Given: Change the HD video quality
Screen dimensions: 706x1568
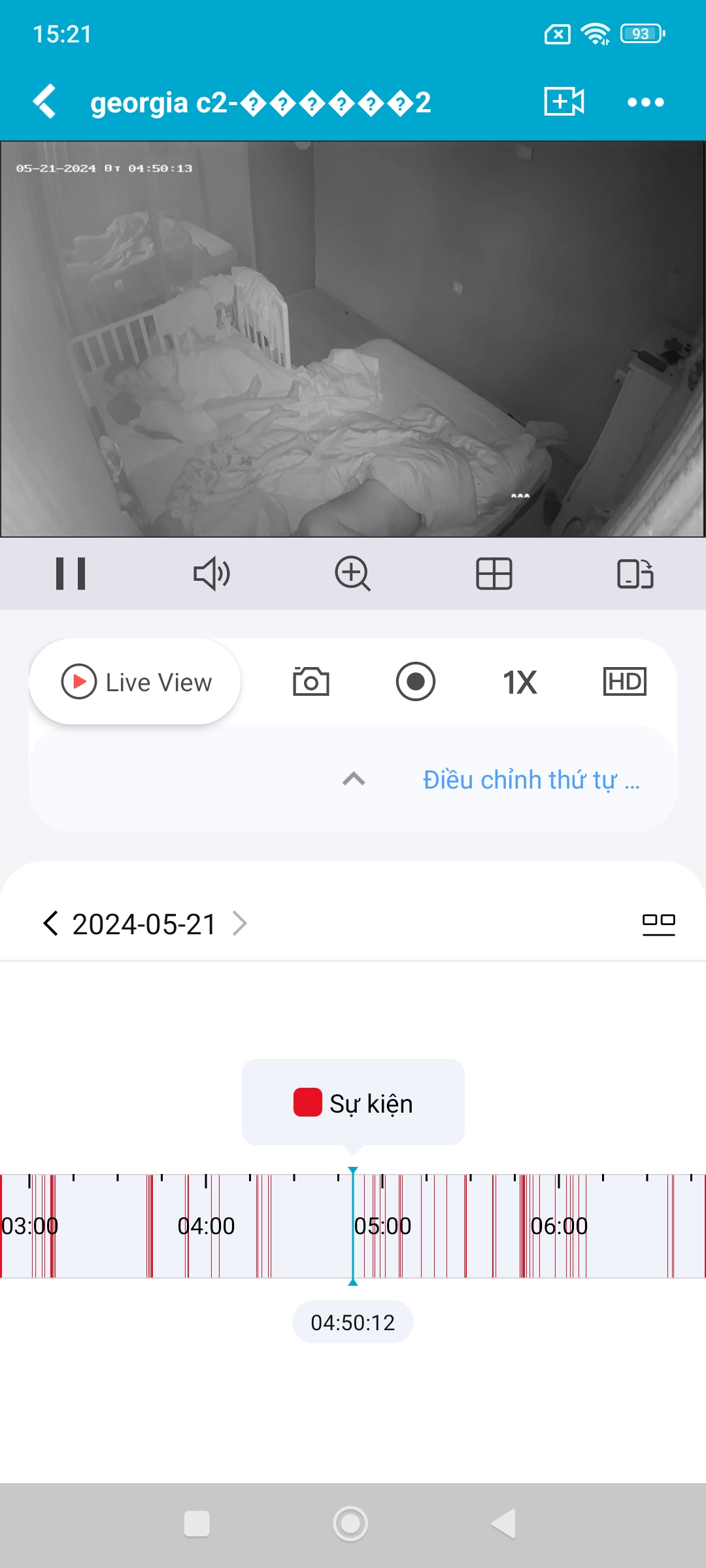Looking at the screenshot, I should click(x=624, y=682).
